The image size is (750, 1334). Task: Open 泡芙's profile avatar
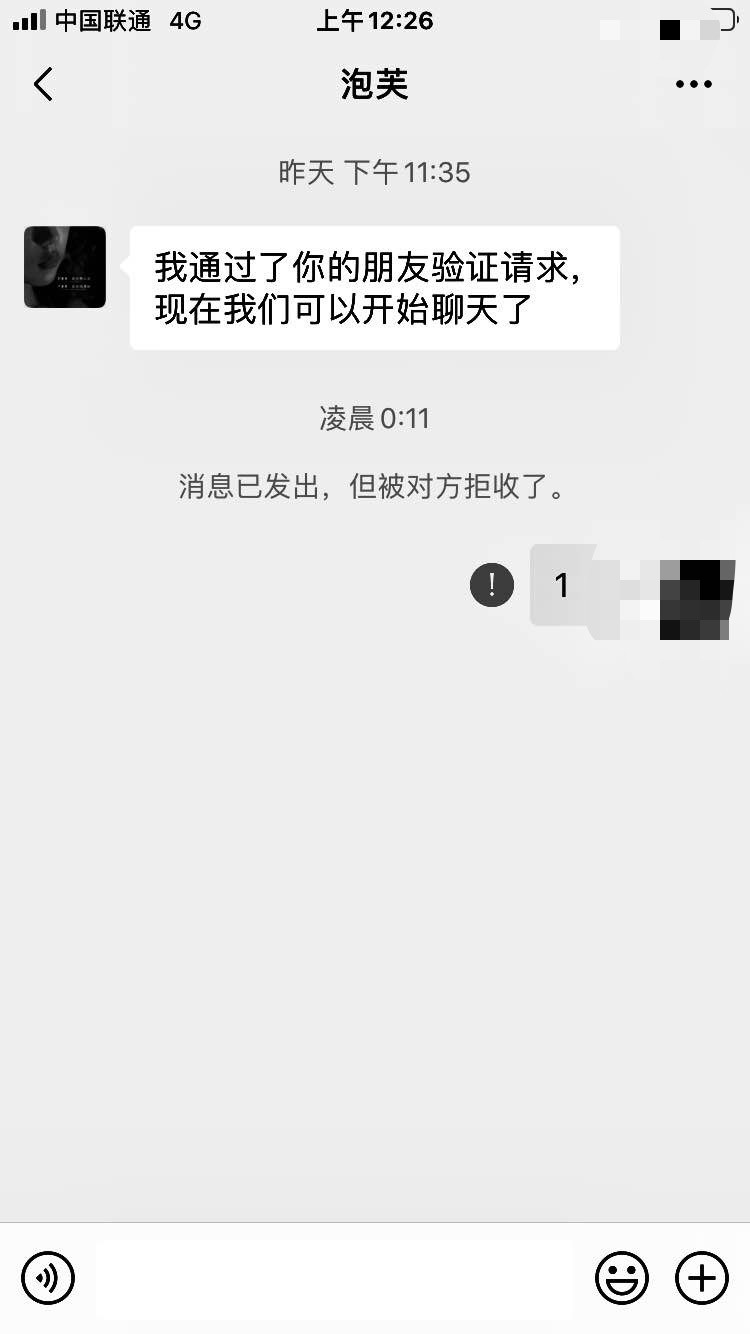coord(65,267)
